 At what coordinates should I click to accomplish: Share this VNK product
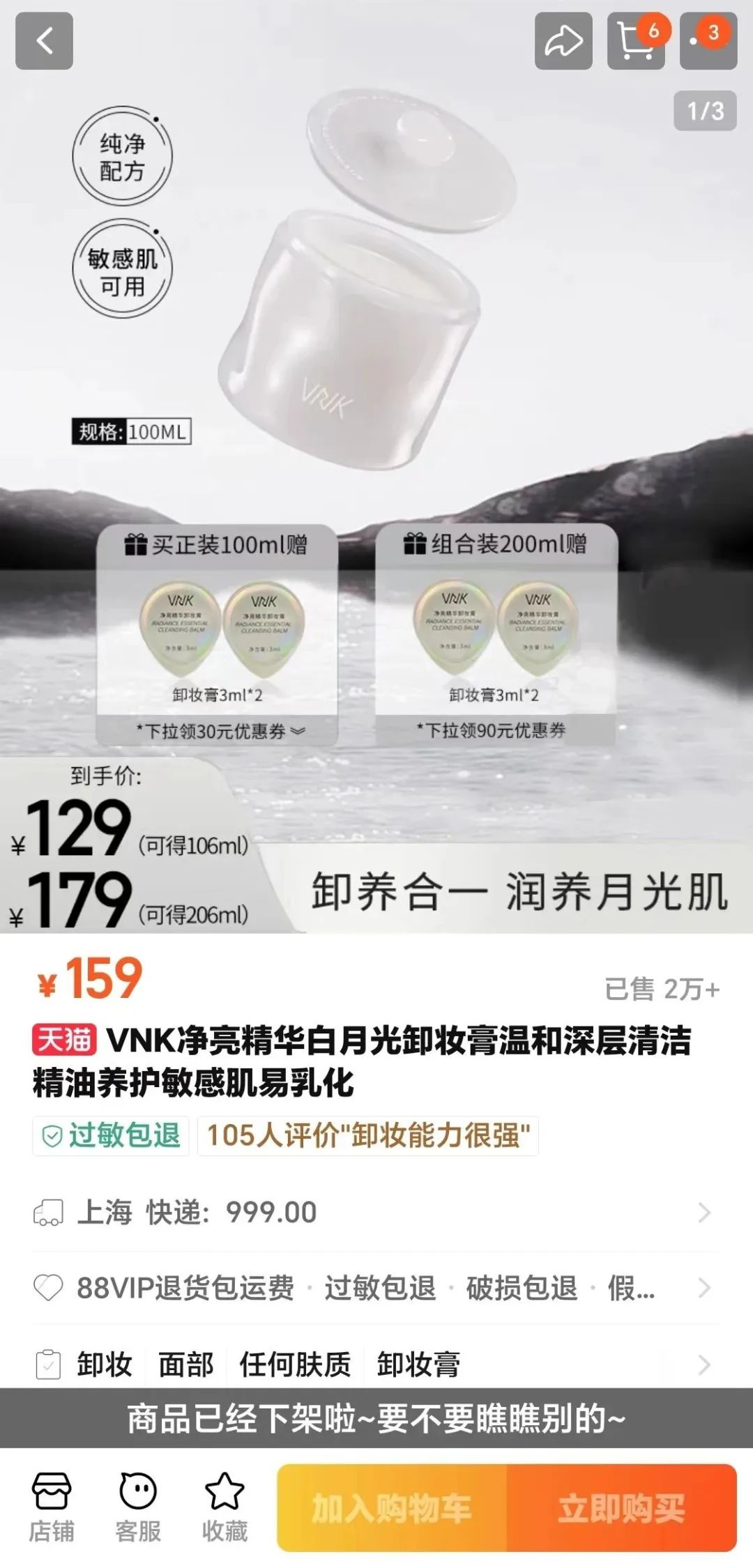pos(563,41)
